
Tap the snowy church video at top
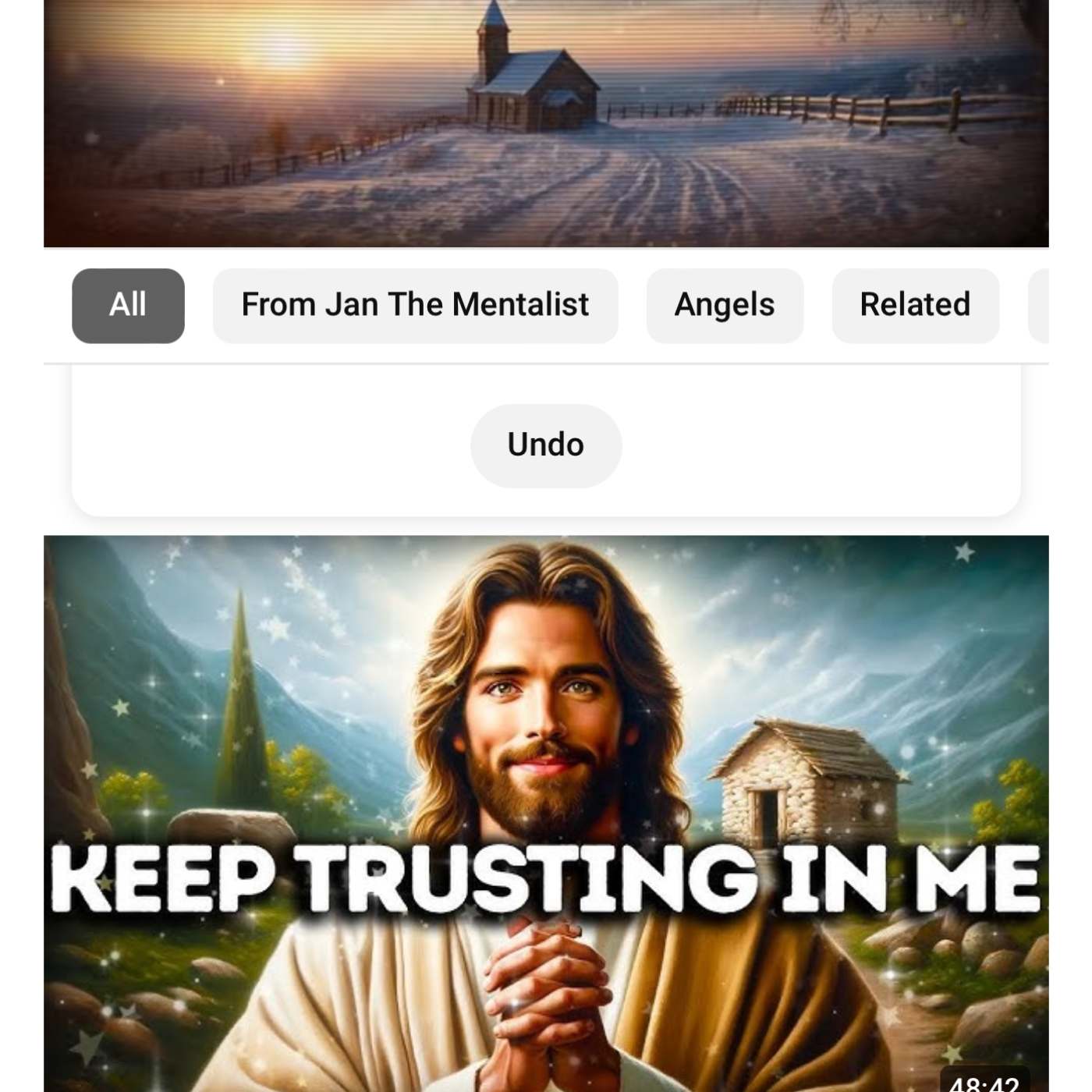pos(546,123)
